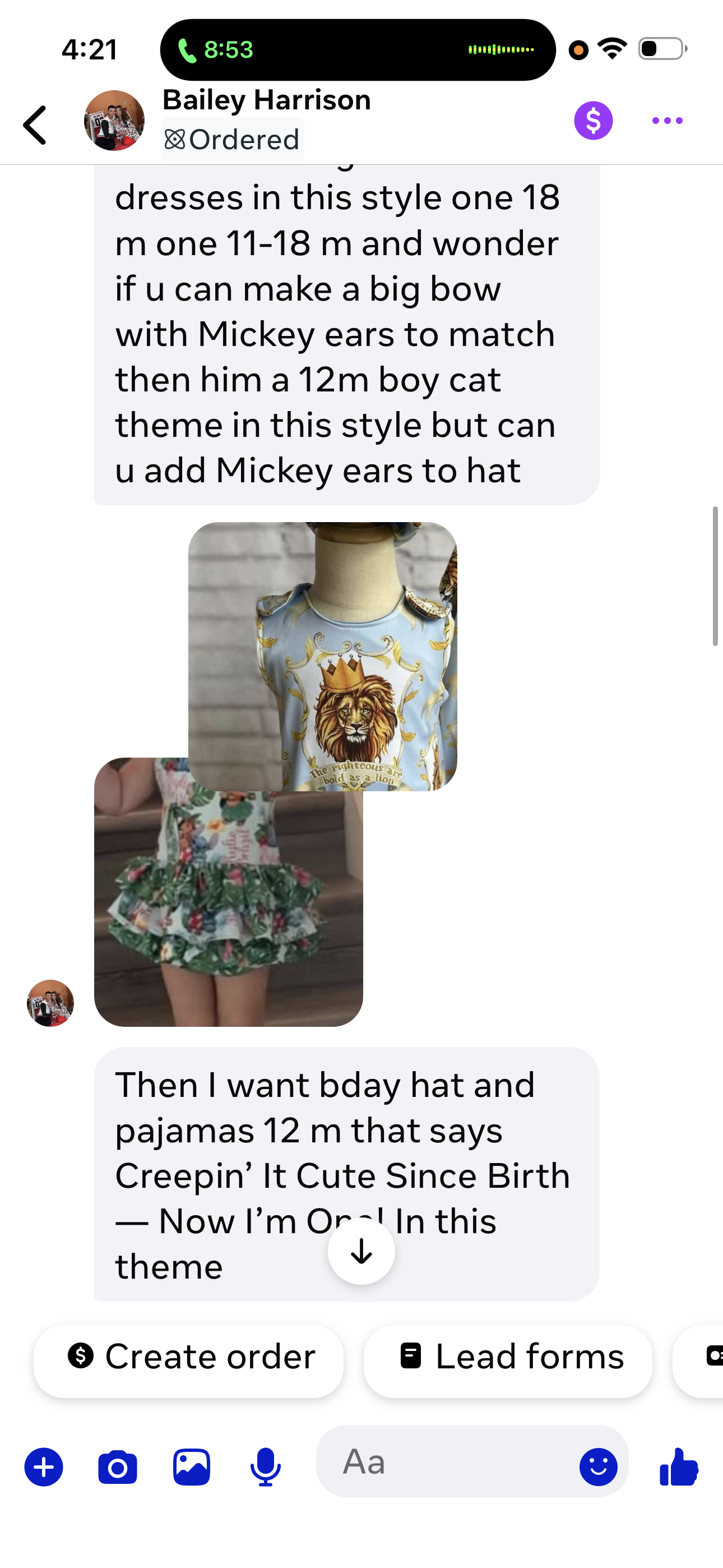This screenshot has height=1568, width=723.
Task: Go back to the chat list
Action: (x=35, y=125)
